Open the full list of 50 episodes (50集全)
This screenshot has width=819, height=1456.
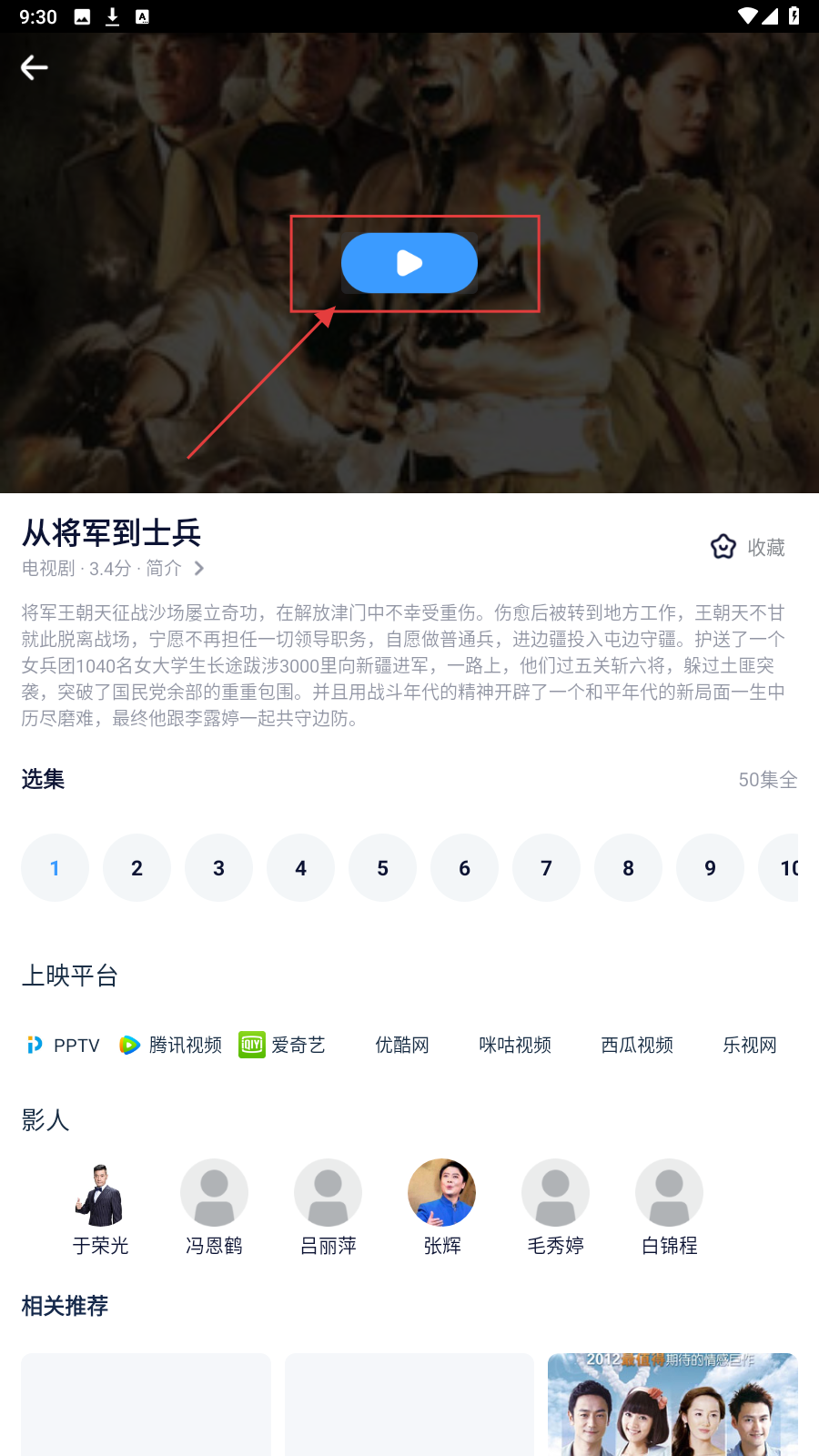[x=767, y=780]
